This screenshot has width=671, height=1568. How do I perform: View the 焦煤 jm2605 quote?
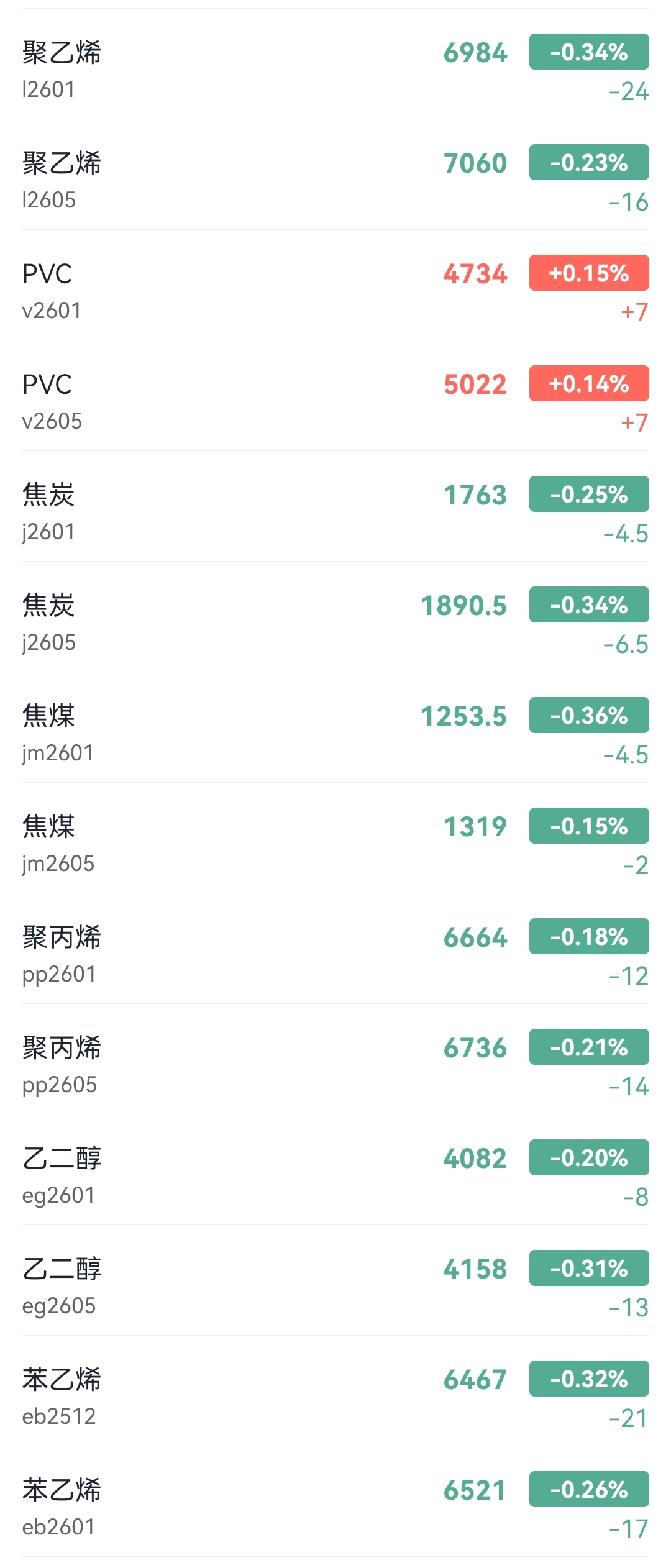[335, 839]
